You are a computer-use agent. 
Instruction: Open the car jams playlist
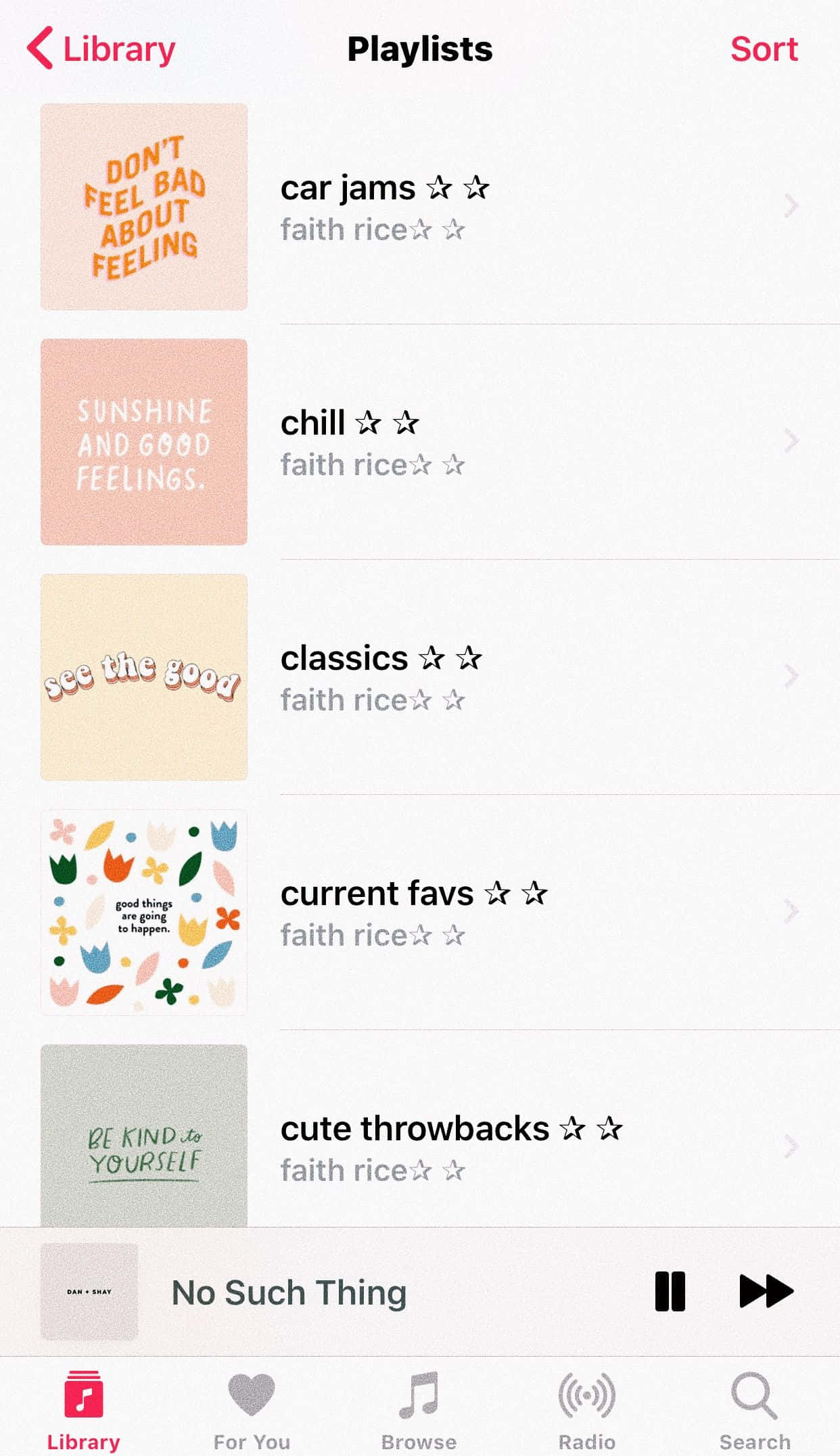[420, 207]
